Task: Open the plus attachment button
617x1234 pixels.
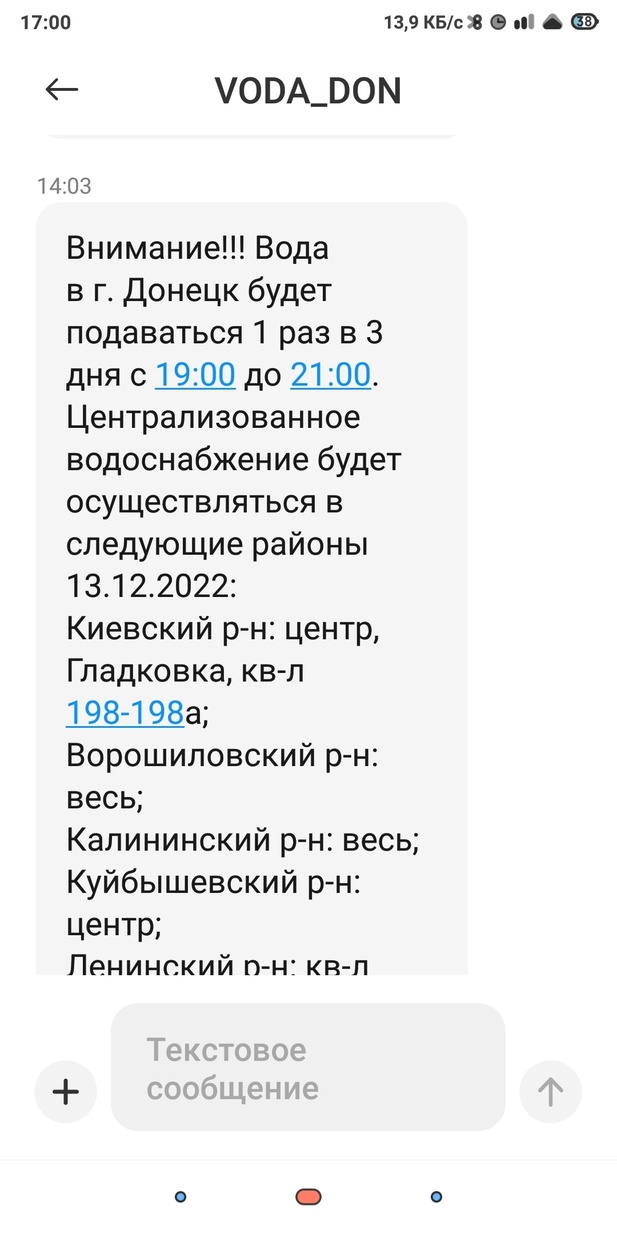Action: point(66,1091)
